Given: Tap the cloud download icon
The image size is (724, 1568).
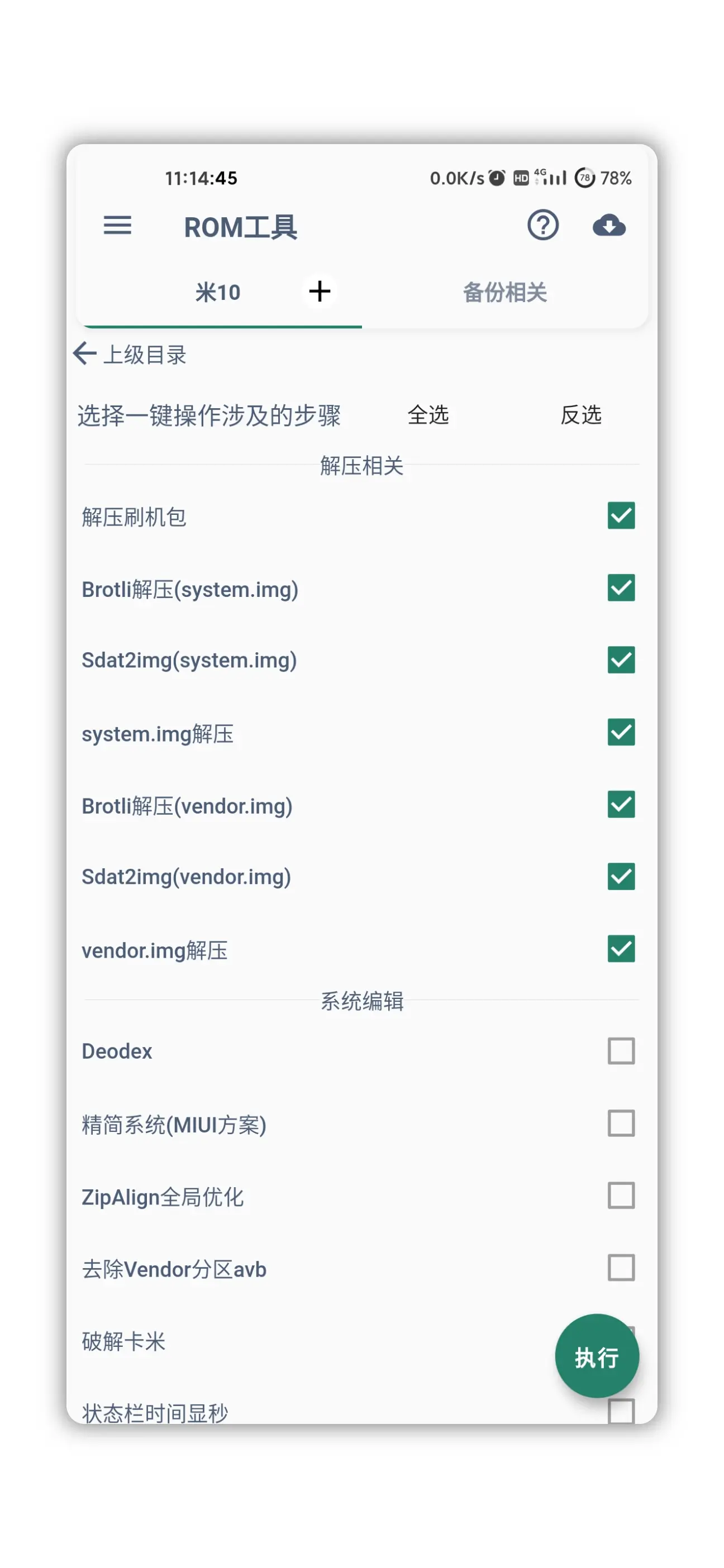Looking at the screenshot, I should [x=608, y=225].
